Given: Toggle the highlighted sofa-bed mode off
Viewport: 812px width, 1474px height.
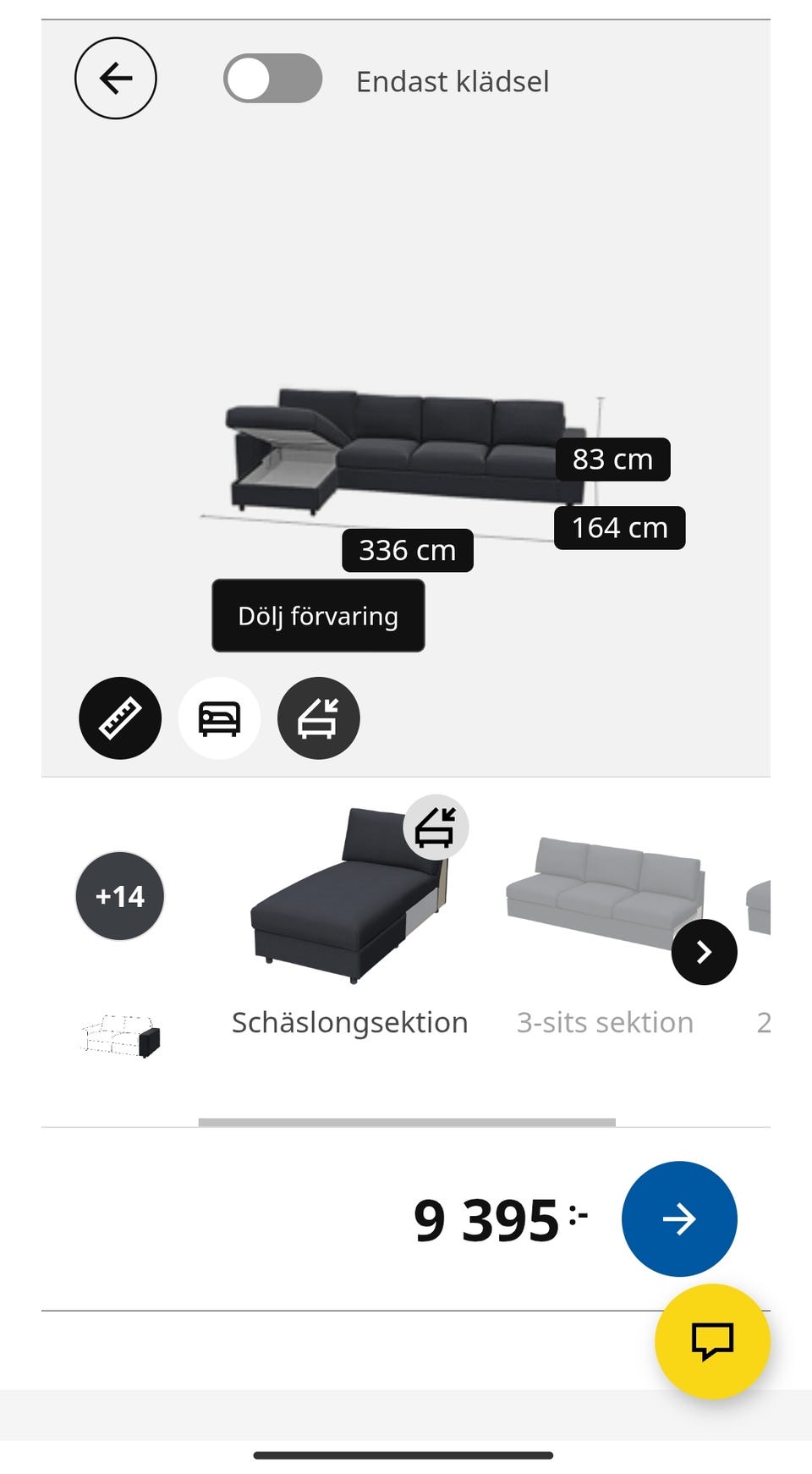Looking at the screenshot, I should [x=218, y=718].
